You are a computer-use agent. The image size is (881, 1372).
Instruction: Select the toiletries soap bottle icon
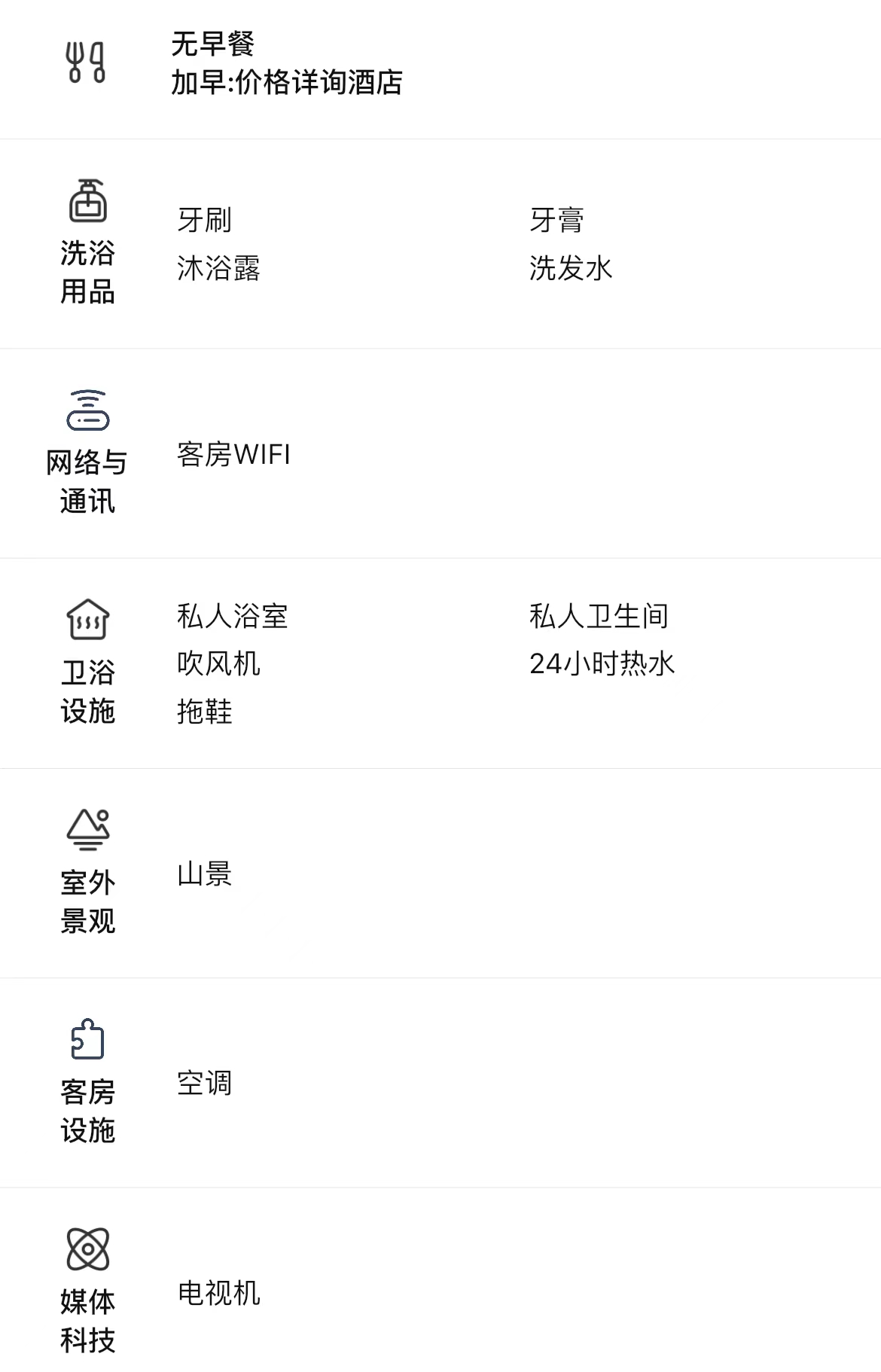click(x=88, y=202)
